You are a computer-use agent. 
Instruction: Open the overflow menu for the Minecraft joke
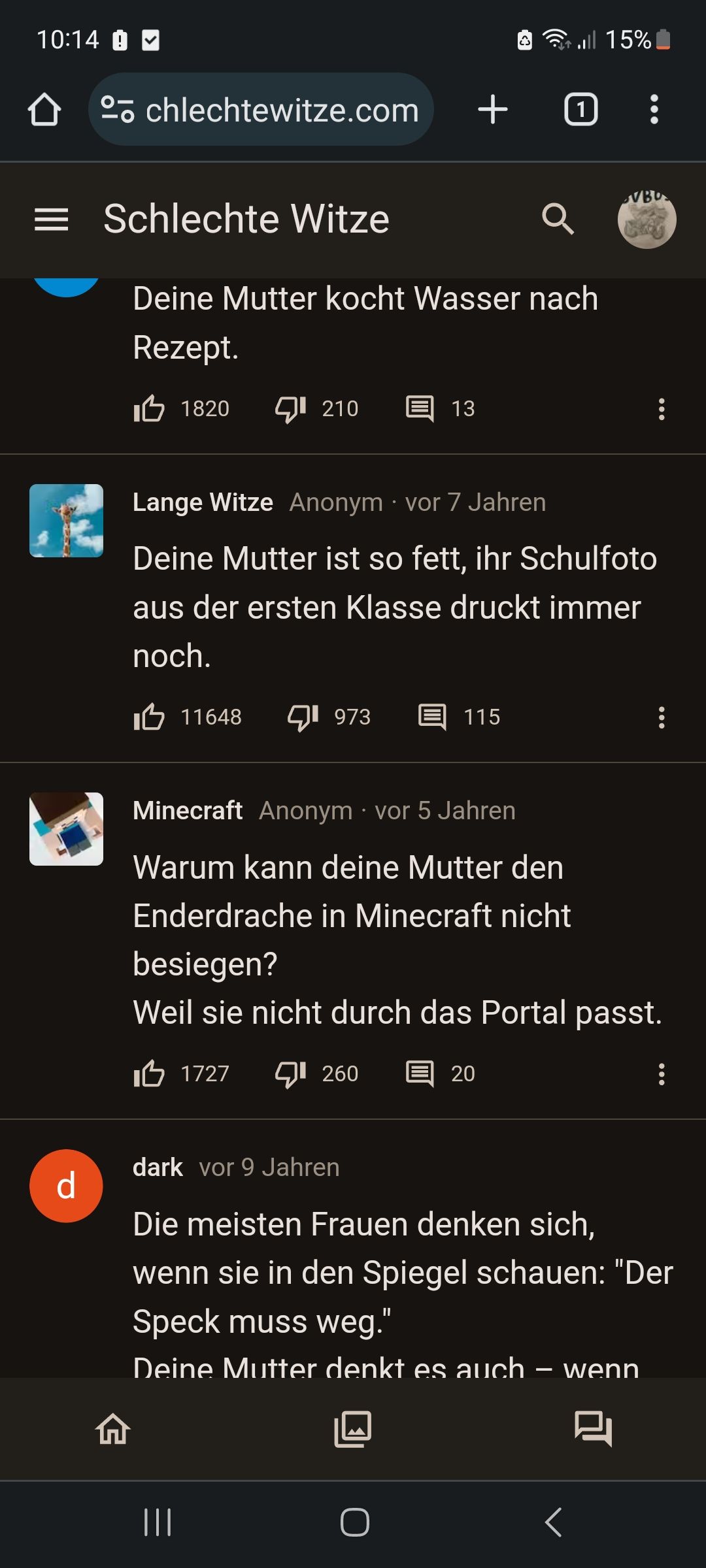coord(662,1074)
